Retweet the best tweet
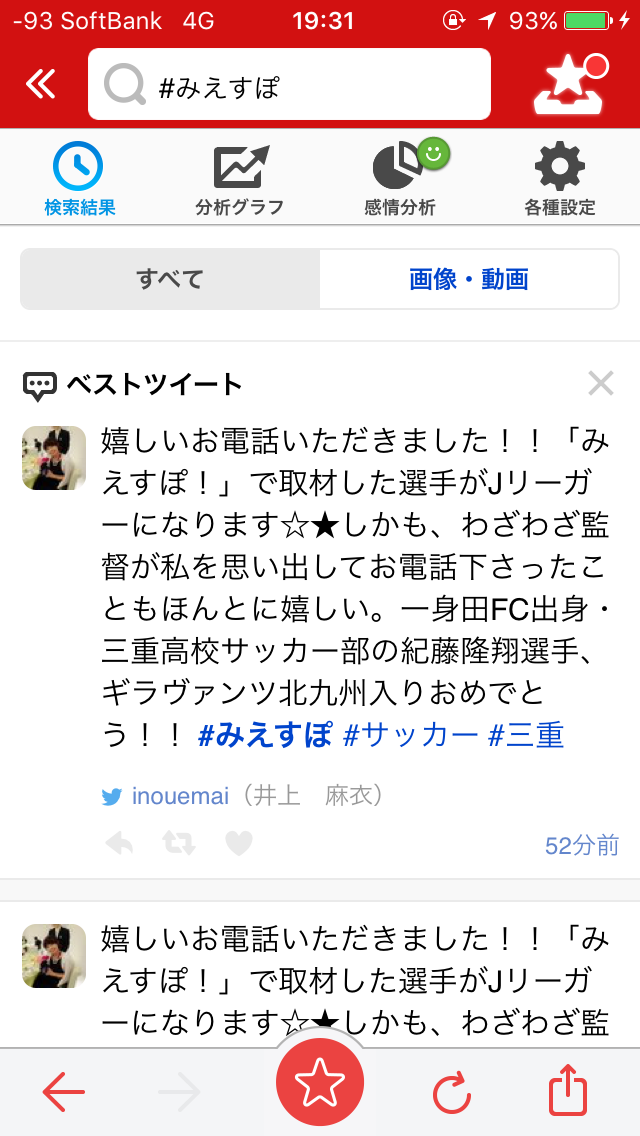This screenshot has height=1136, width=640. pyautogui.click(x=179, y=845)
